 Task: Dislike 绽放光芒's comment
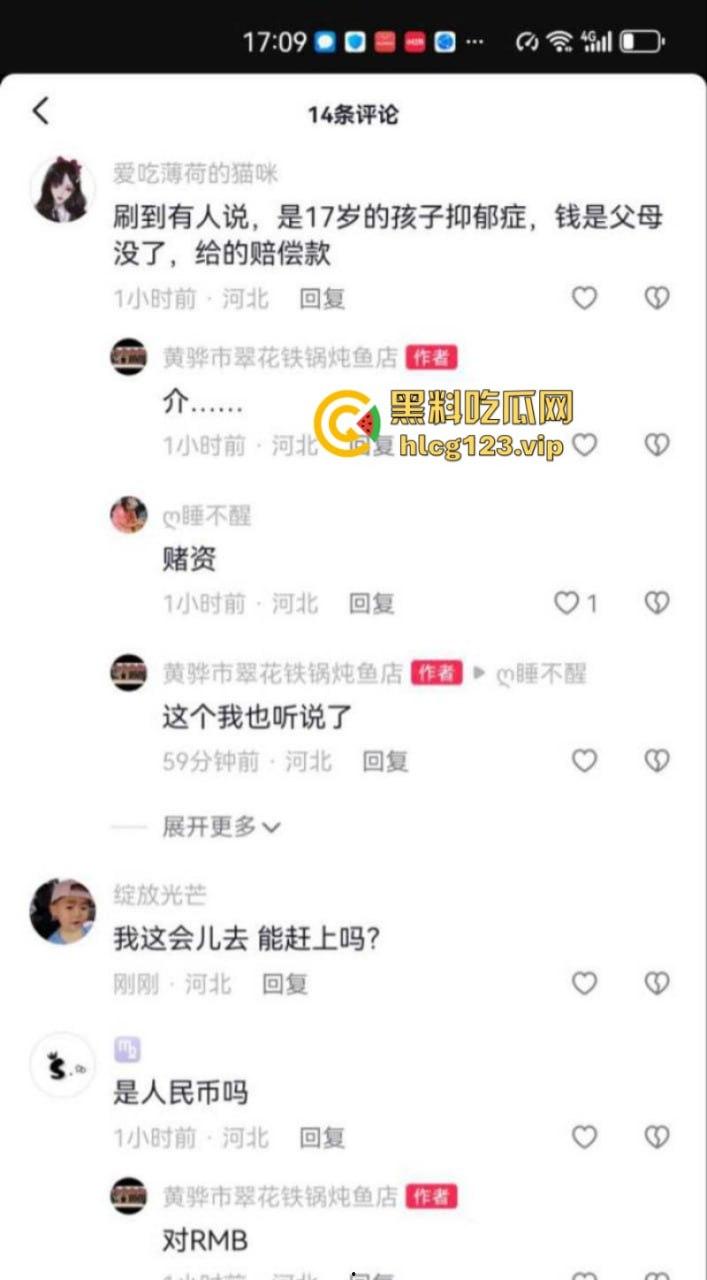point(656,983)
